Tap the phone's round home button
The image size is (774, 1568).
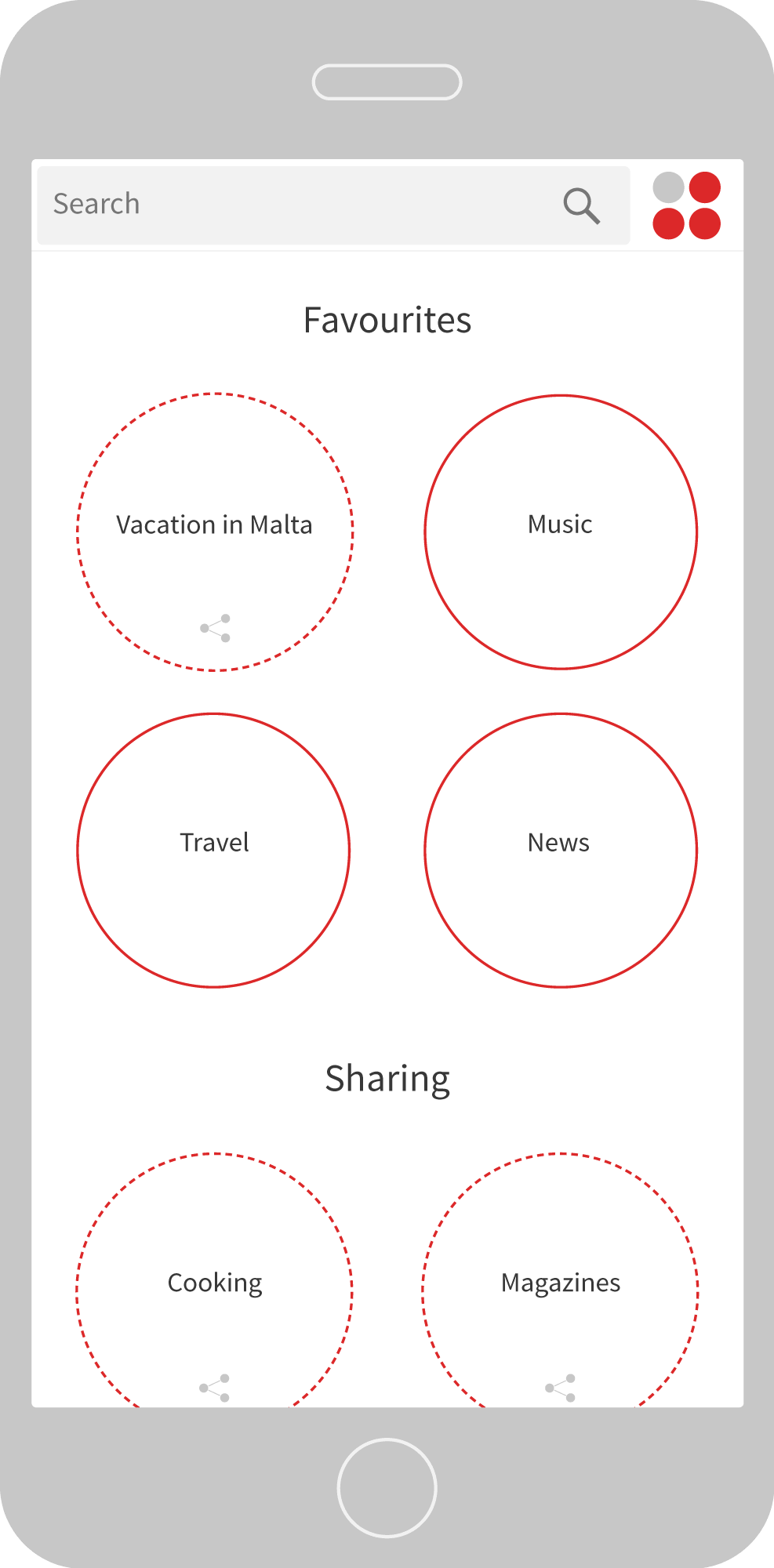[387, 1487]
